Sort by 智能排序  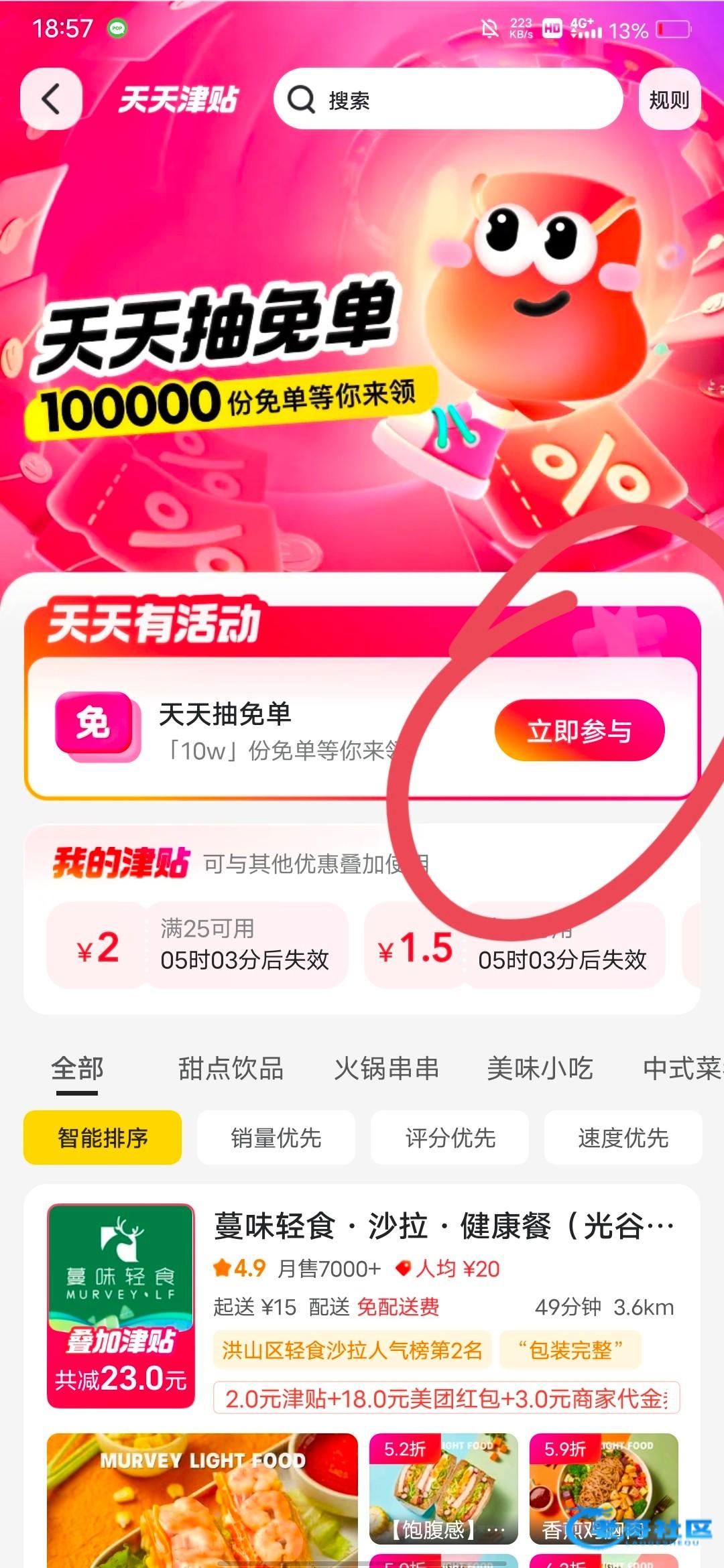pos(103,1138)
